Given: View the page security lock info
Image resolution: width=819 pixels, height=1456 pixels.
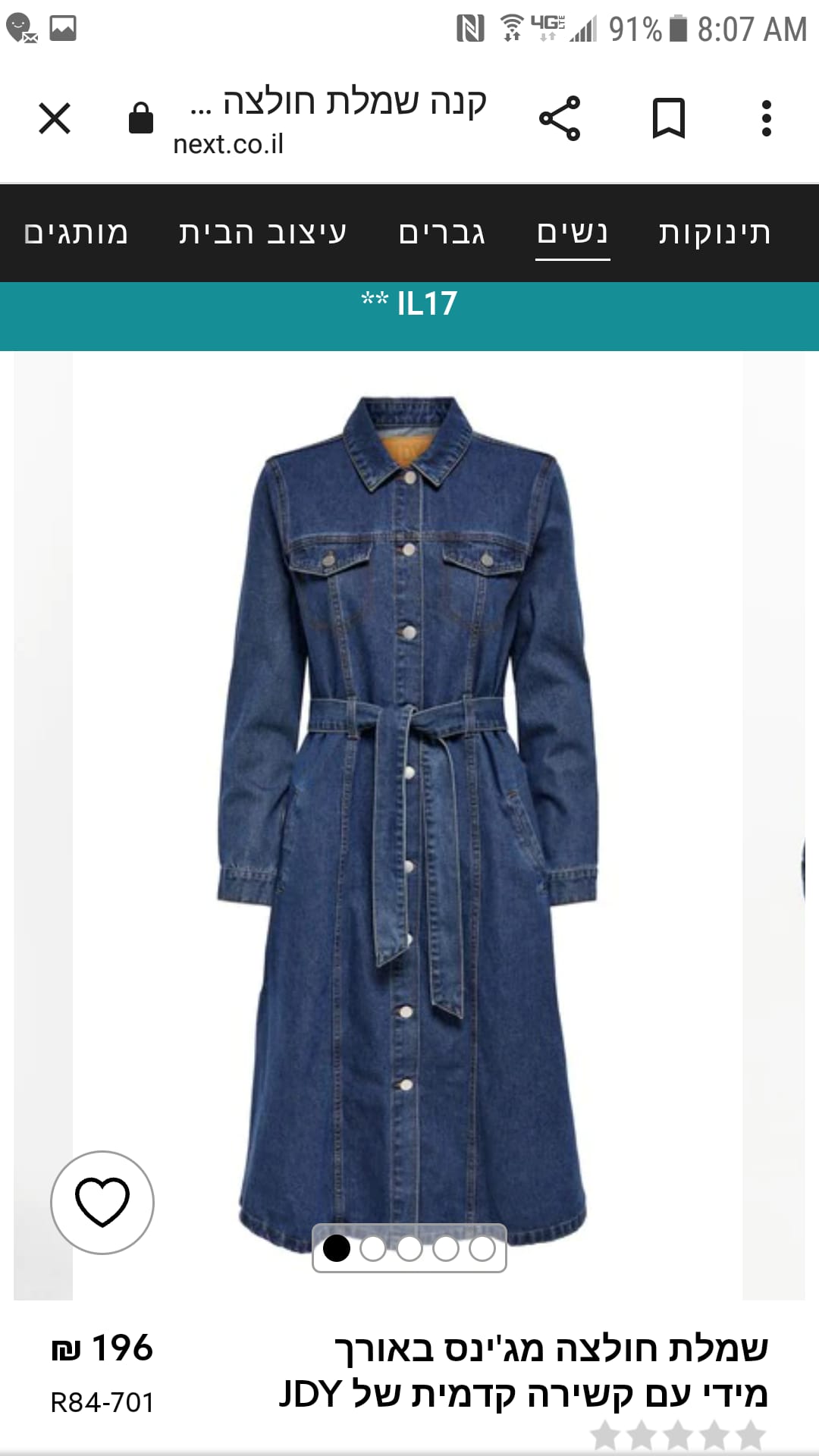Looking at the screenshot, I should [x=141, y=118].
